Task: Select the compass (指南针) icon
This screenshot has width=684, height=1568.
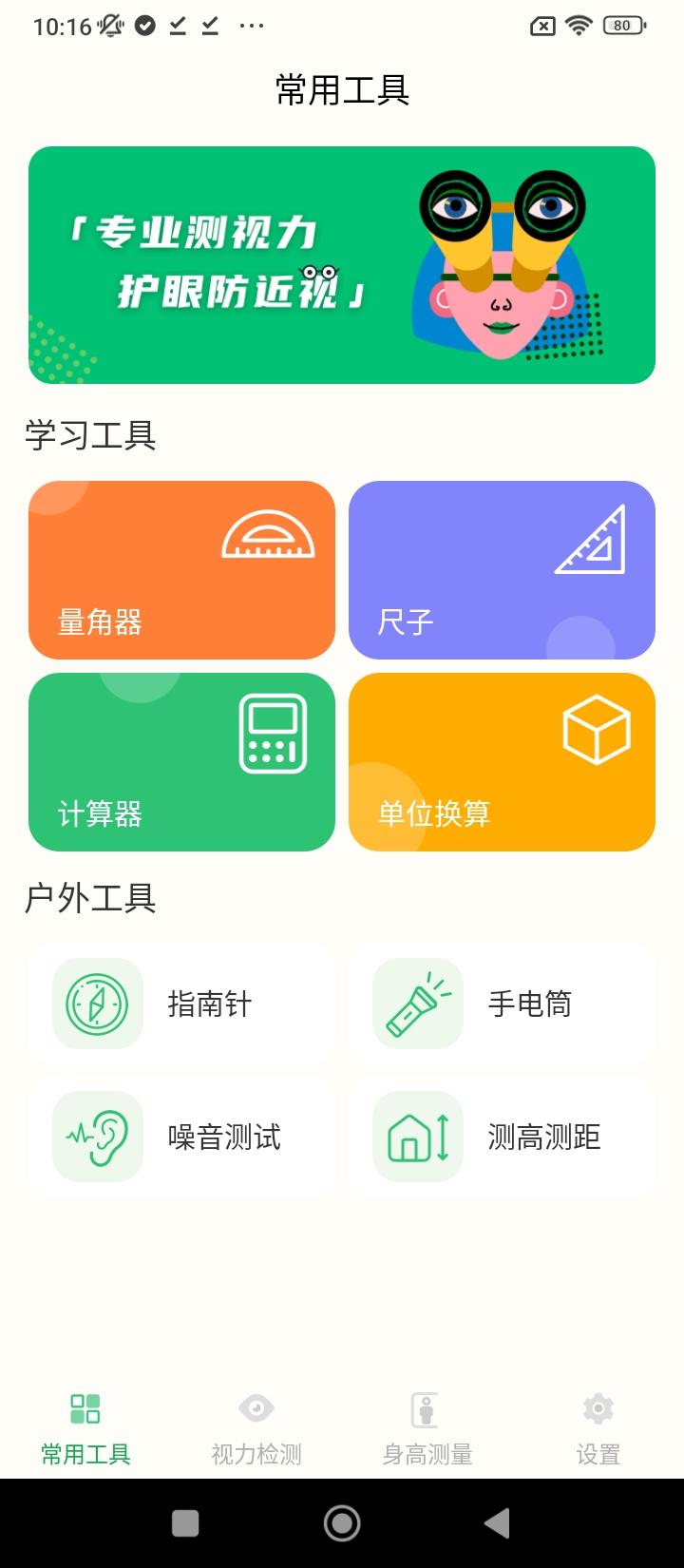Action: coord(93,1004)
